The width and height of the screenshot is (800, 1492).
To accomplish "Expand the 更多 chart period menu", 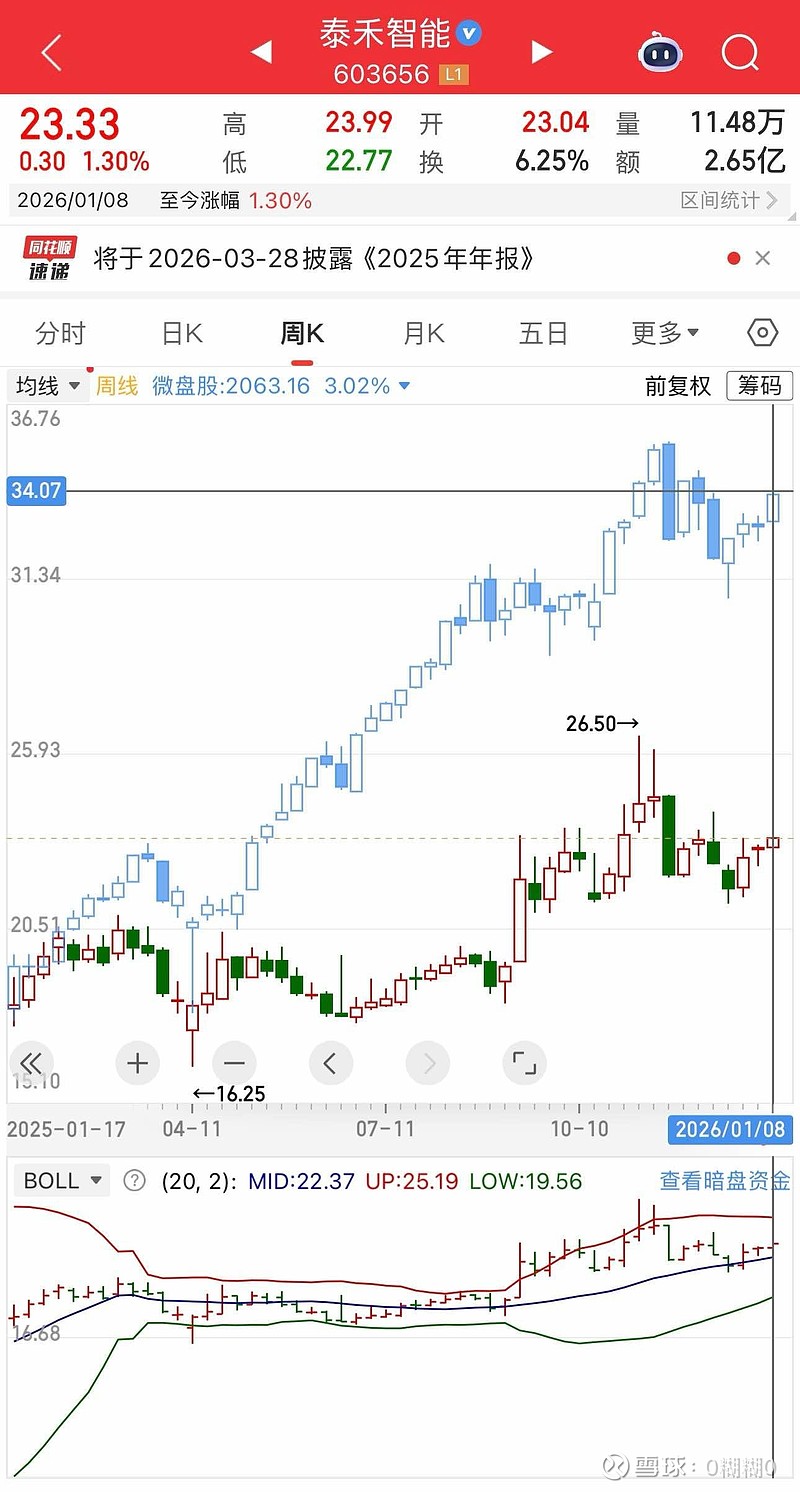I will pyautogui.click(x=665, y=333).
